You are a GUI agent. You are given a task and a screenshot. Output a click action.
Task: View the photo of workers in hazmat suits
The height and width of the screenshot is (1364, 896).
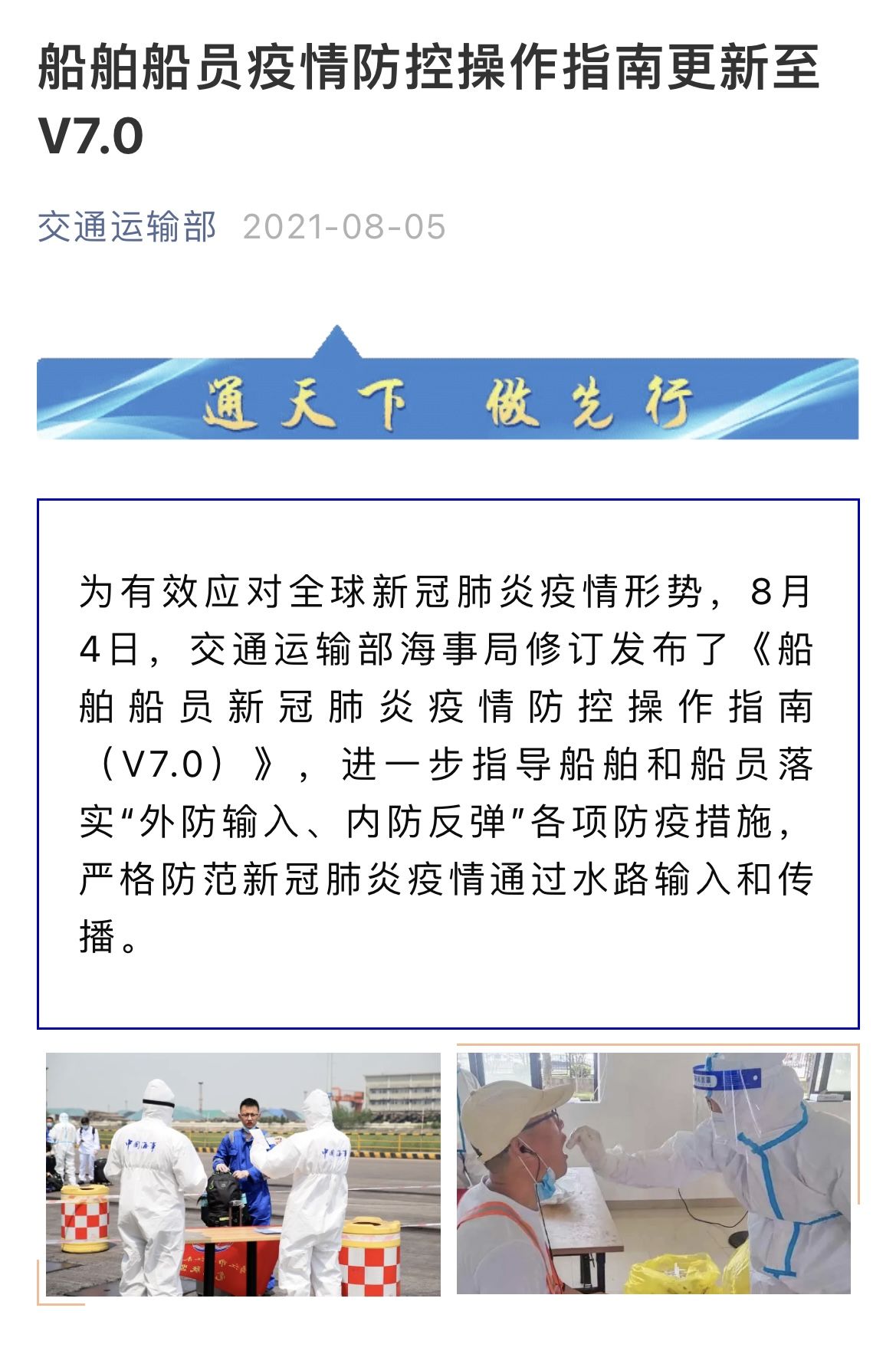pos(243,1174)
